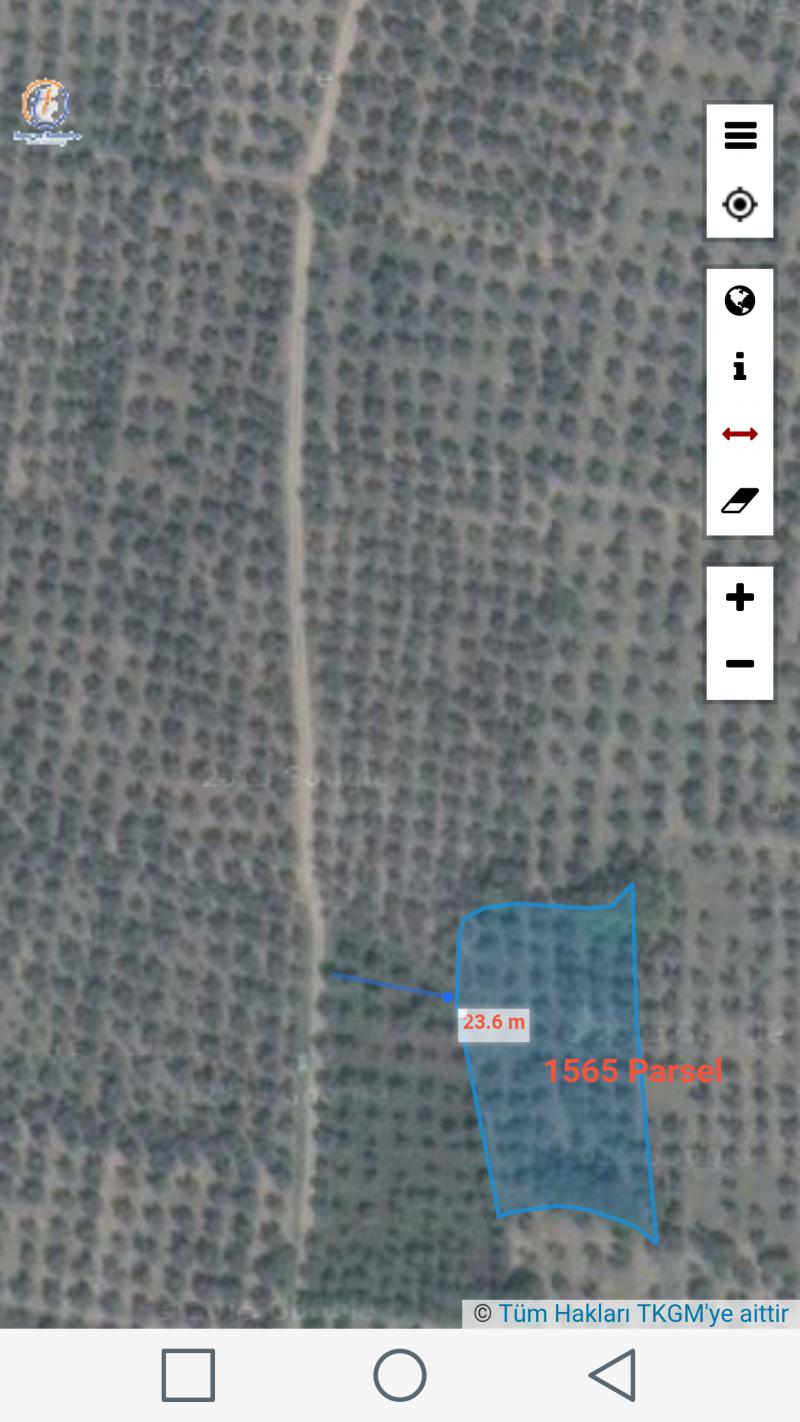Go to home screen via circle button

(x=400, y=1375)
